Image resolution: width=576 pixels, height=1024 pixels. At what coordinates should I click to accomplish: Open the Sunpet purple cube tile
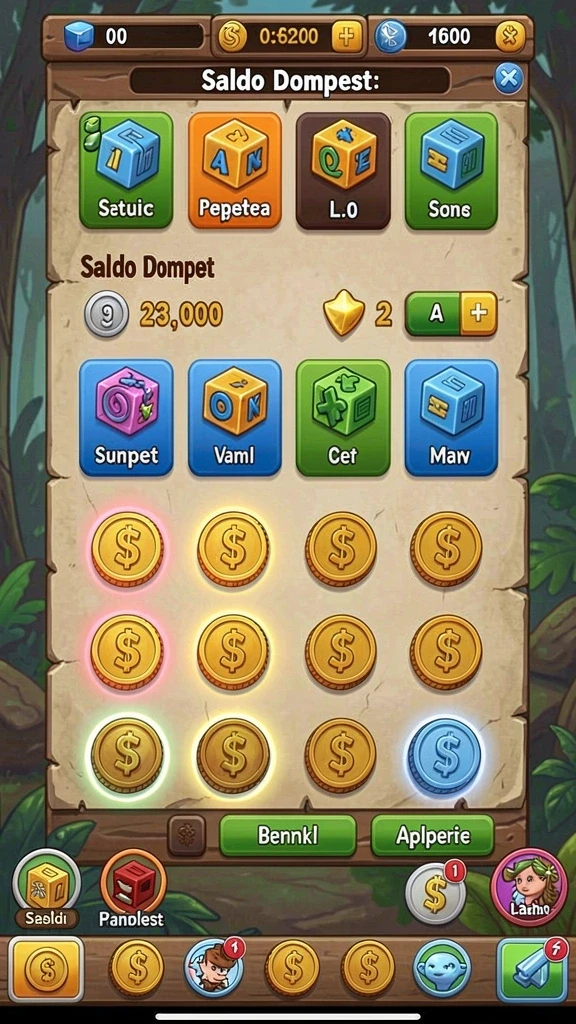126,417
